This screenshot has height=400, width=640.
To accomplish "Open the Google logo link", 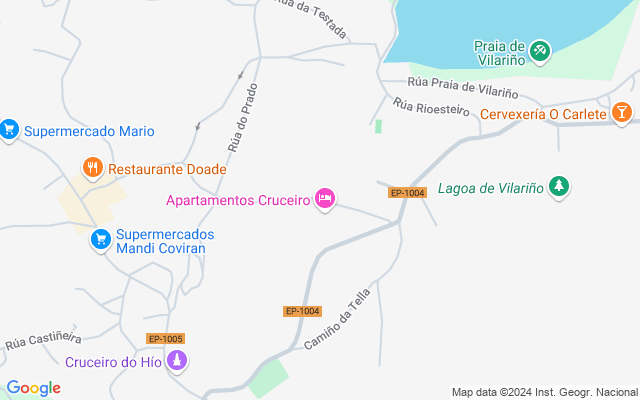I will click(33, 388).
